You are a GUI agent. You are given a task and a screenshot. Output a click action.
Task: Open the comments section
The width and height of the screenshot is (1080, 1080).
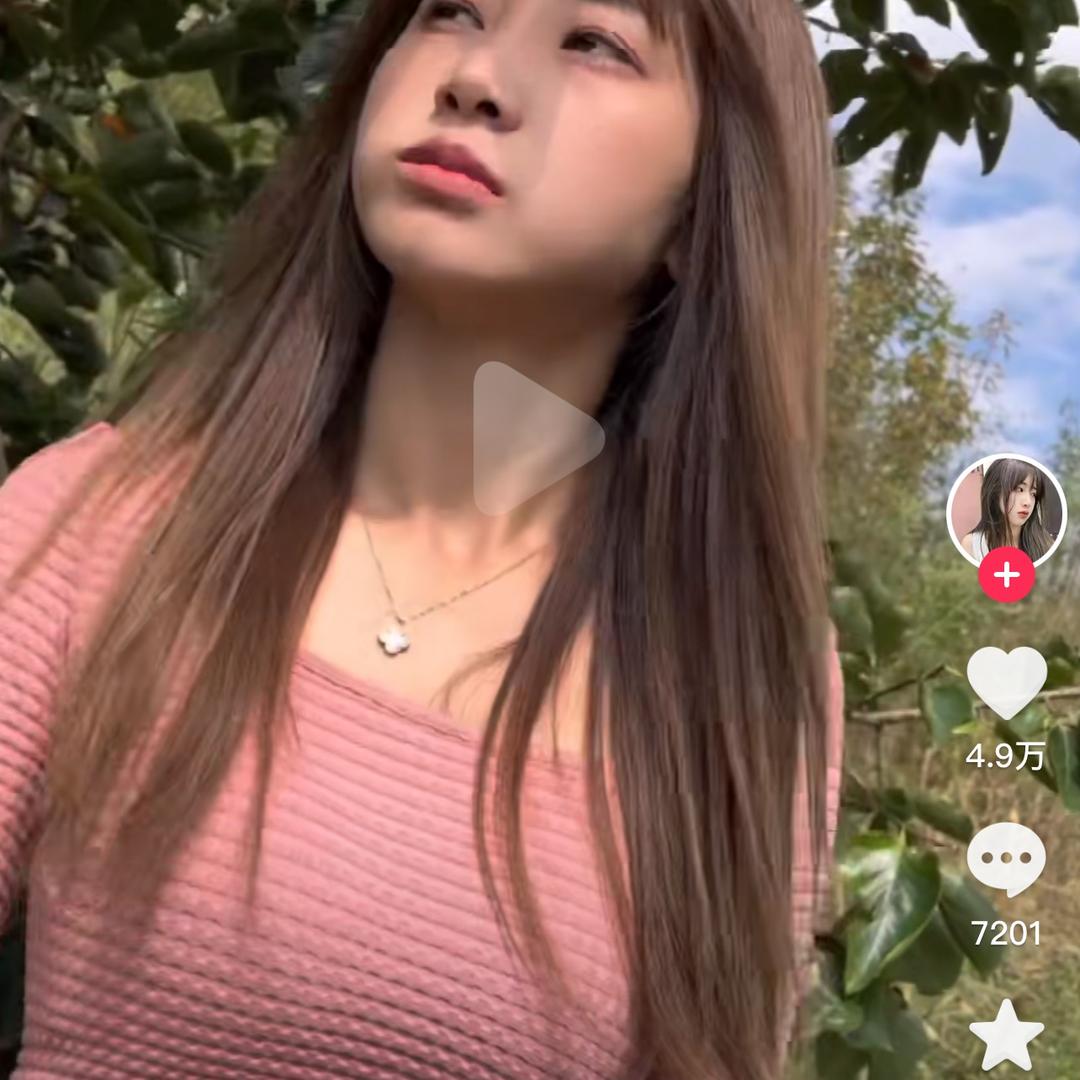pos(1006,859)
